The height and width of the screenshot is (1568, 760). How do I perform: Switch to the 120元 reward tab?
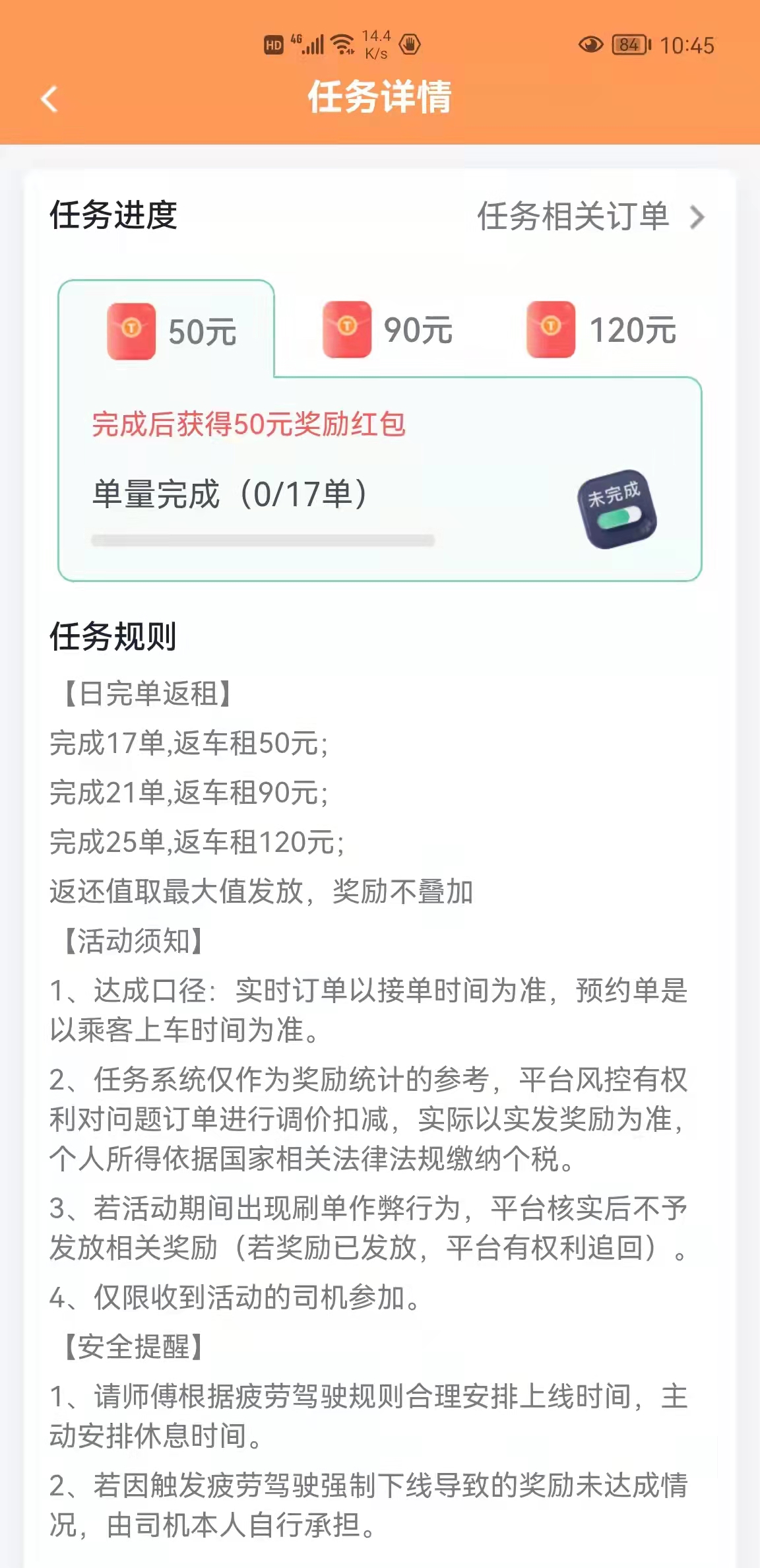click(602, 329)
